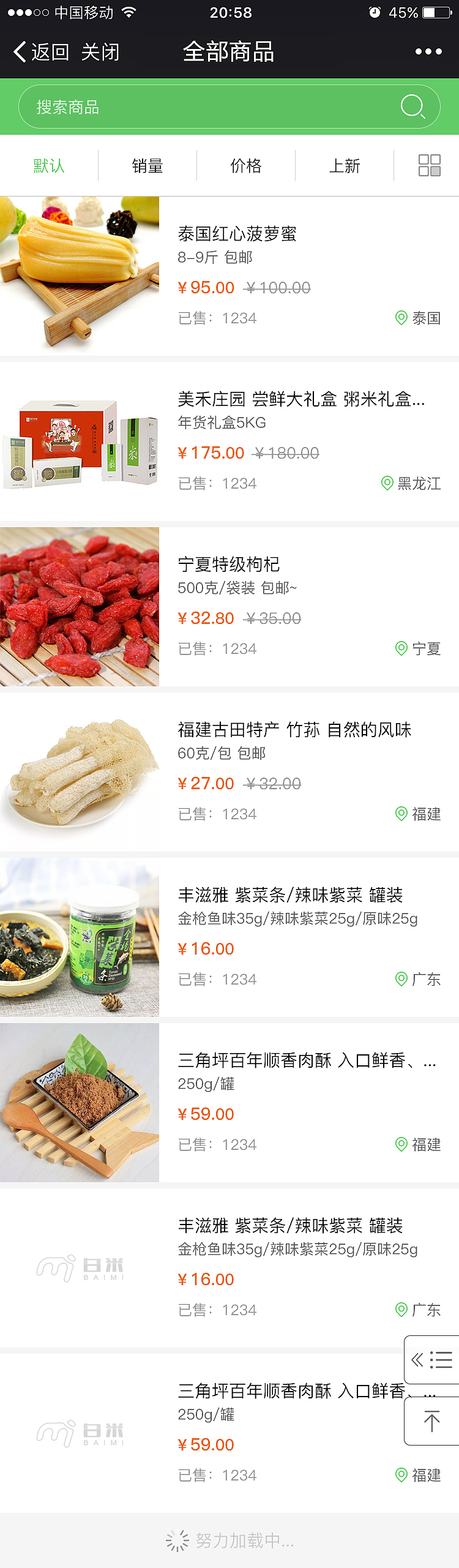Toggle the grid view layout icon
The image size is (459, 1568).
429,165
